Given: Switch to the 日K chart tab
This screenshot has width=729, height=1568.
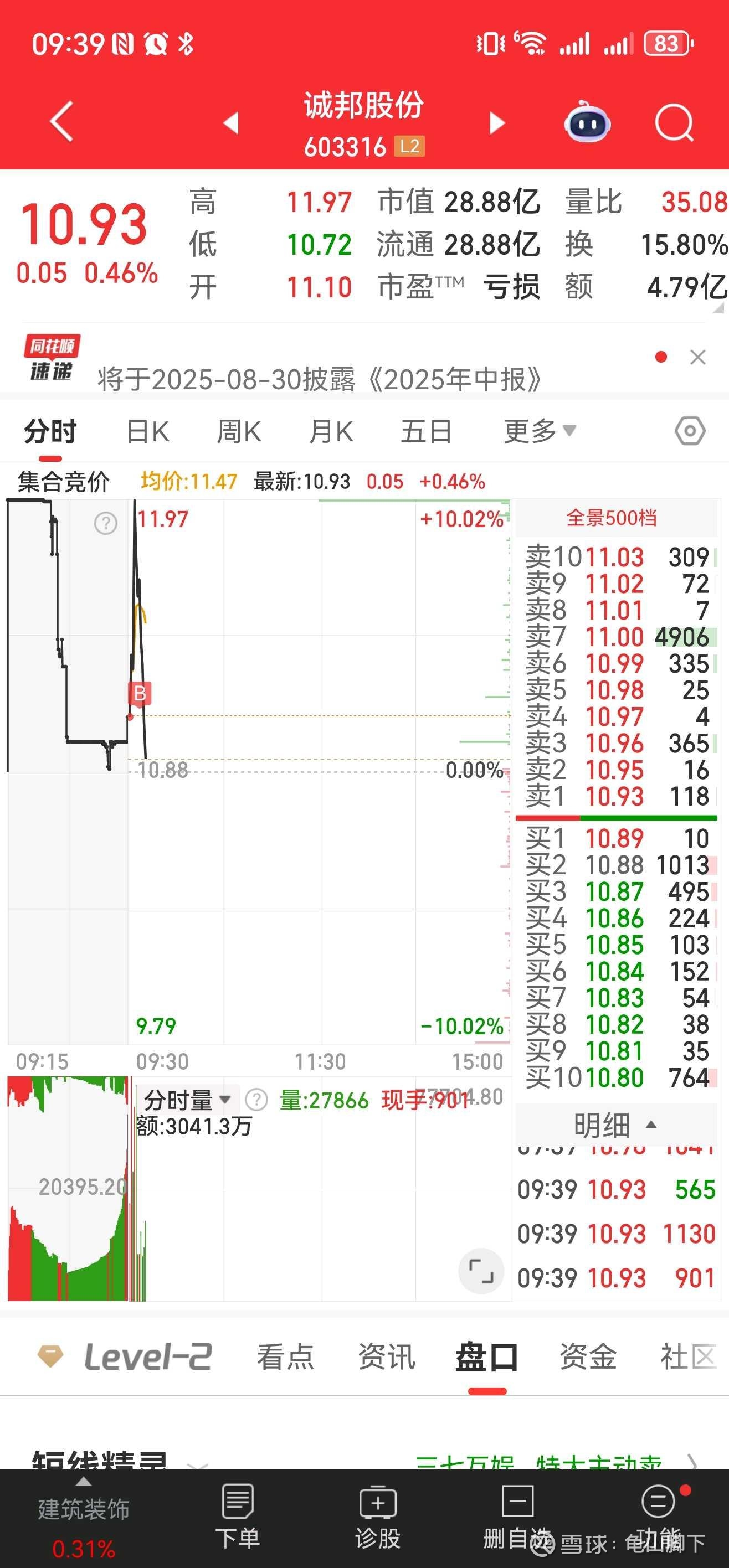Looking at the screenshot, I should click(x=148, y=431).
